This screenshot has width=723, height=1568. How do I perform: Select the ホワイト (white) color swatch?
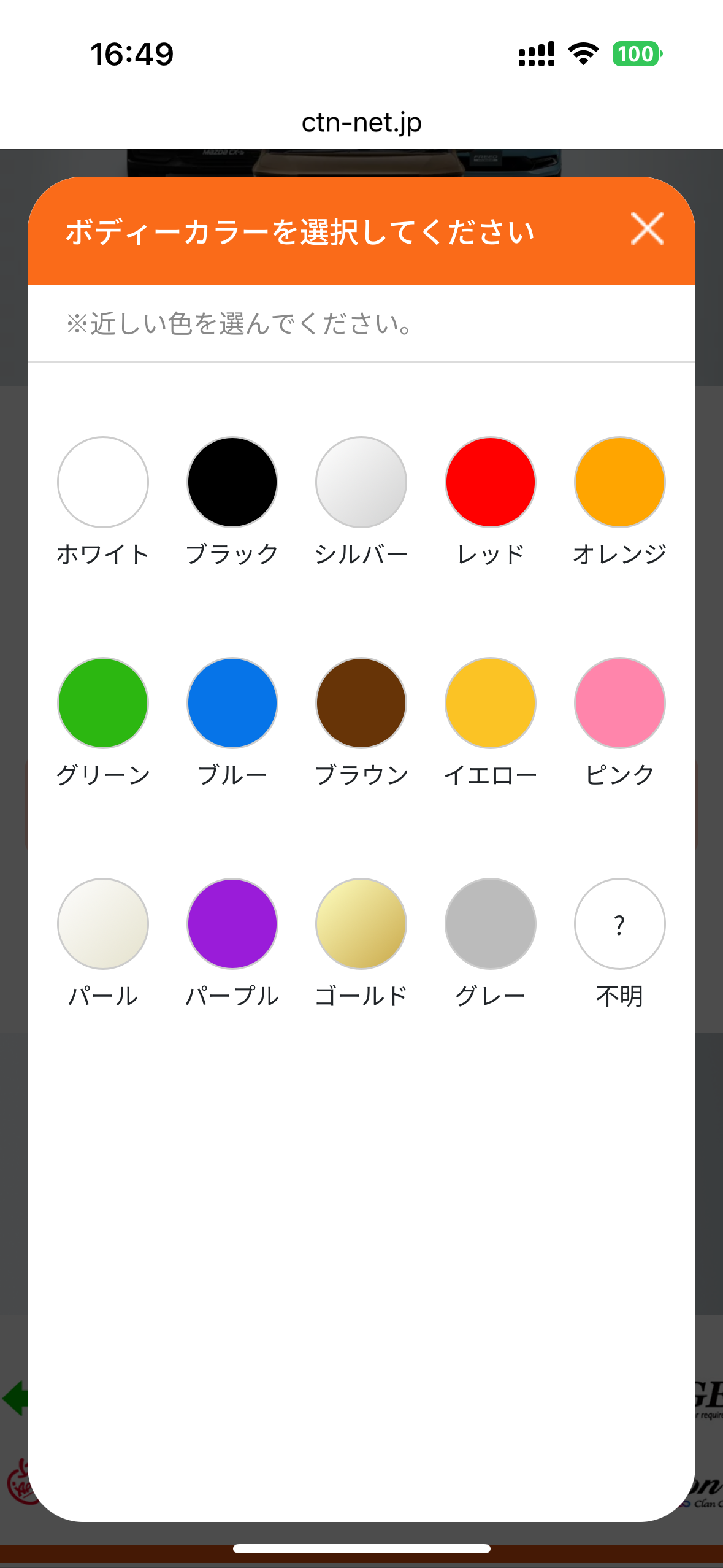click(103, 482)
